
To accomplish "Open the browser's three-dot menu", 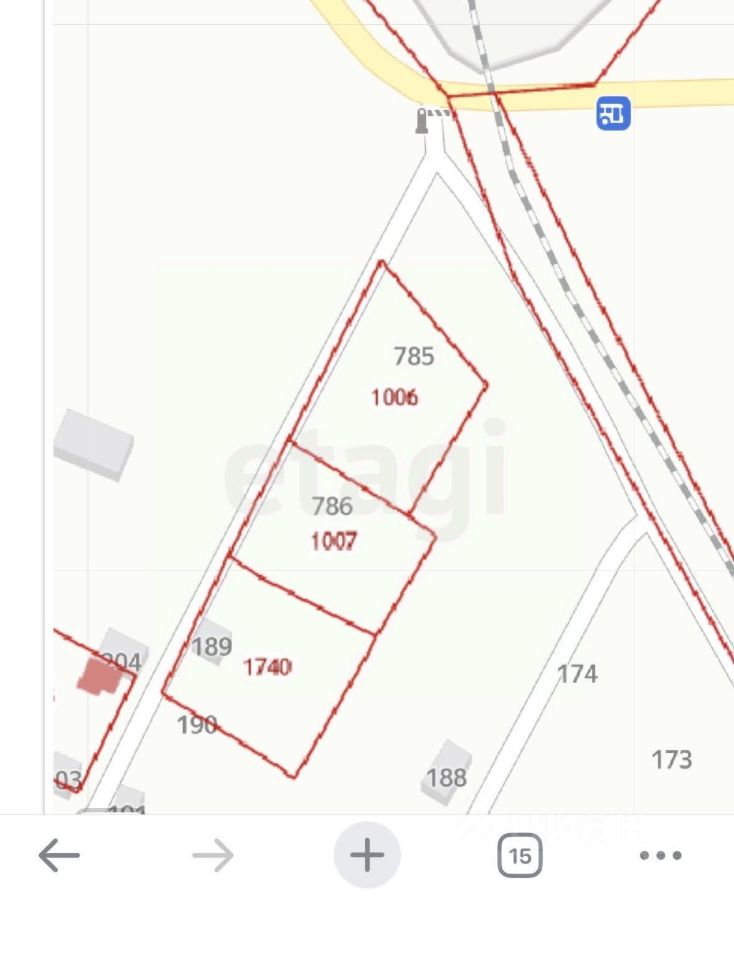I will tap(660, 856).
